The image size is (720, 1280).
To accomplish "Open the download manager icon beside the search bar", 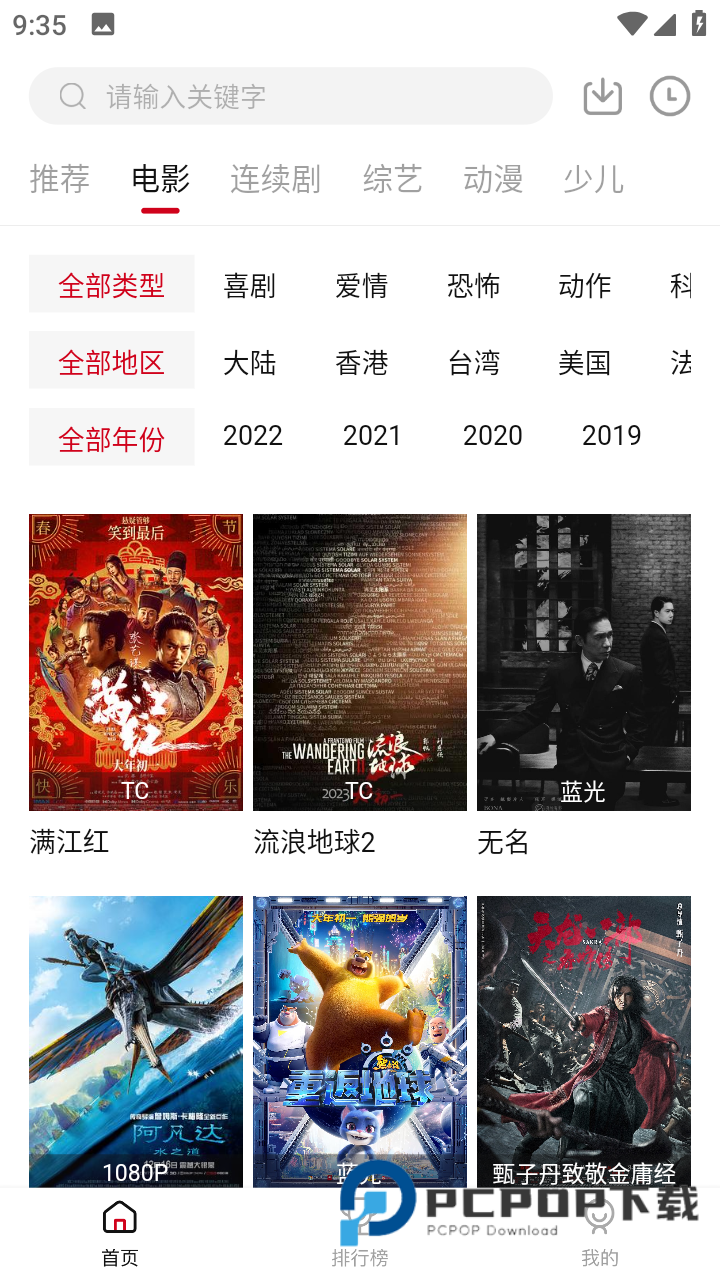I will (x=602, y=96).
